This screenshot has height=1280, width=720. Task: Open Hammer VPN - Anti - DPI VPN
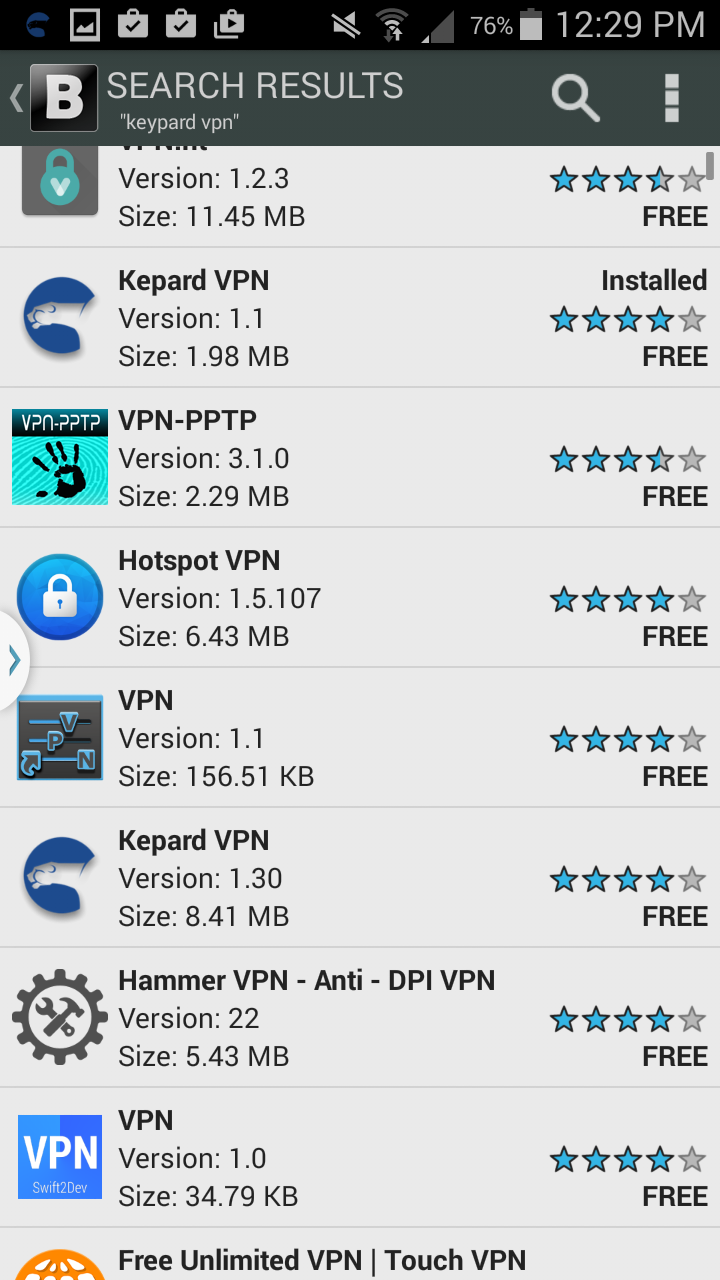(x=360, y=1018)
